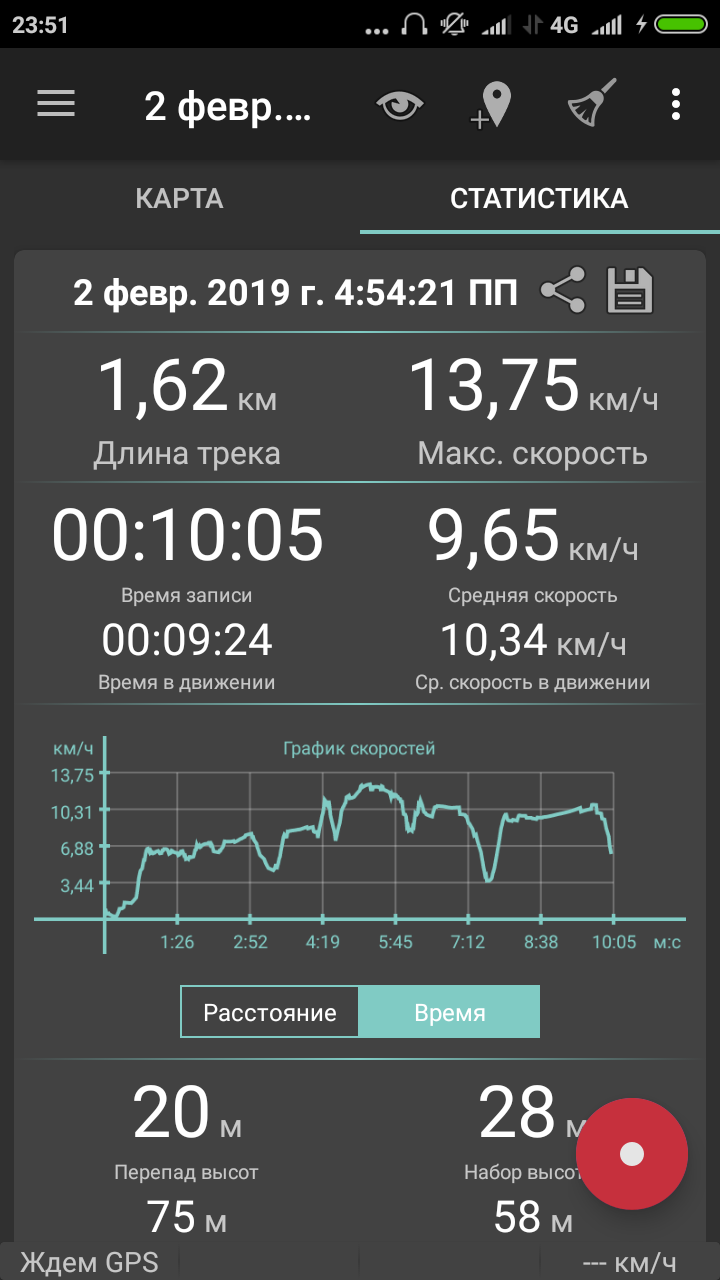Tap the eye visibility icon

point(400,104)
